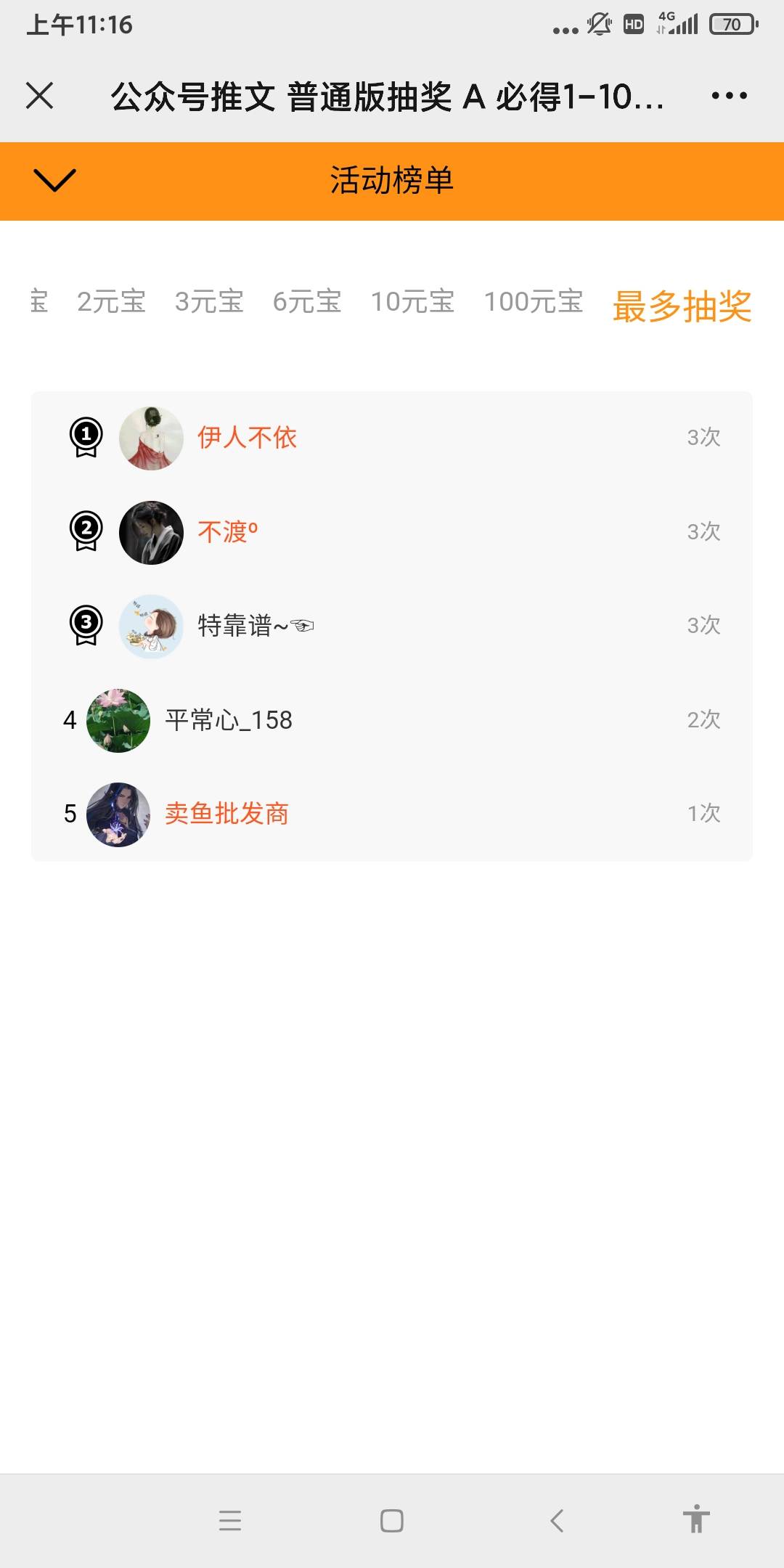Switch to the 2元宝 tab

click(x=111, y=302)
